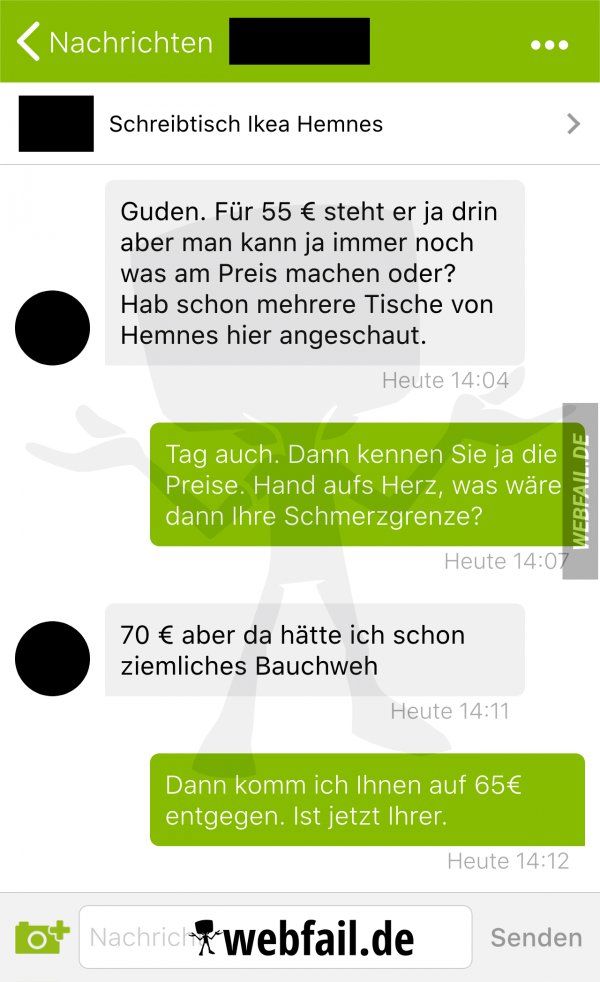Tap the Senden button
This screenshot has height=982, width=600.
536,938
